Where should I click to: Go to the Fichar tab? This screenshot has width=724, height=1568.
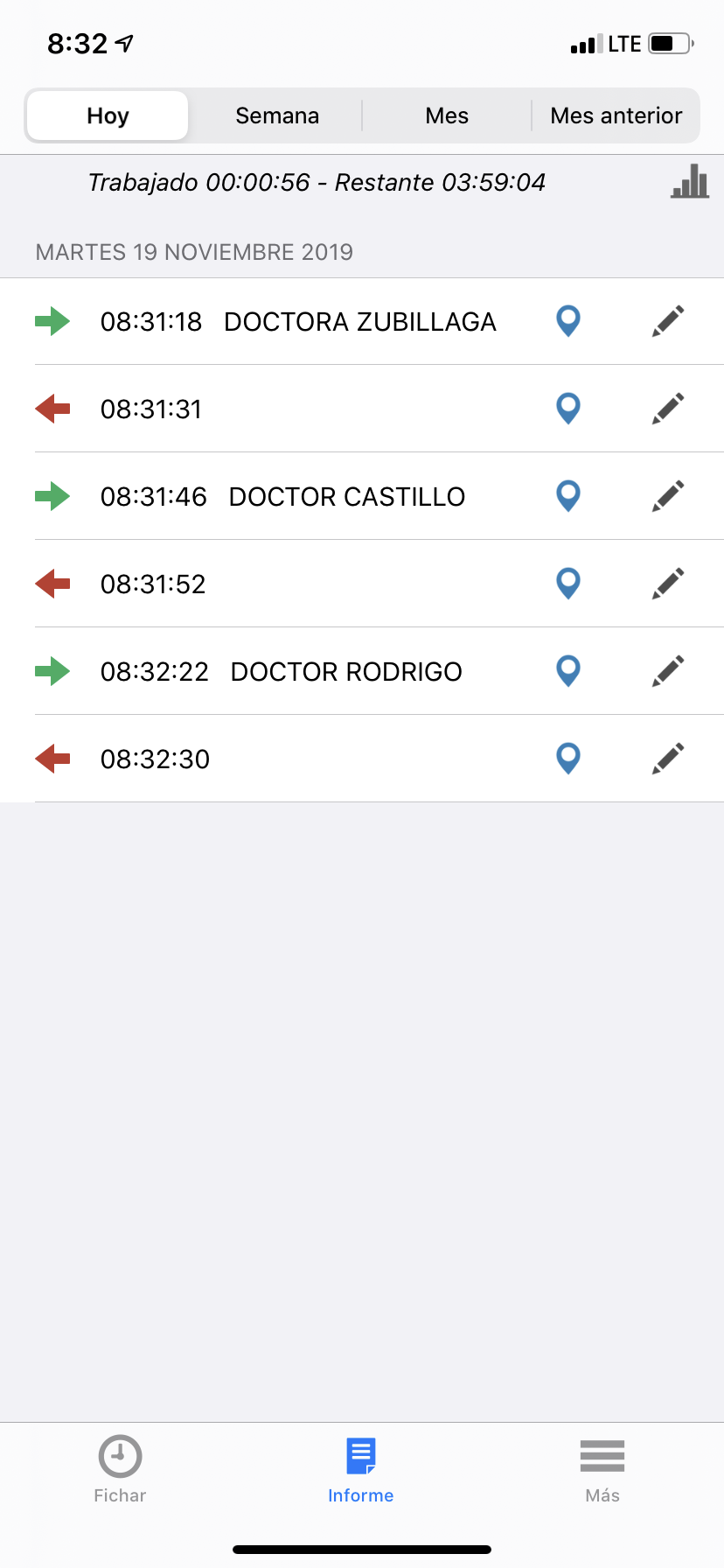120,1470
